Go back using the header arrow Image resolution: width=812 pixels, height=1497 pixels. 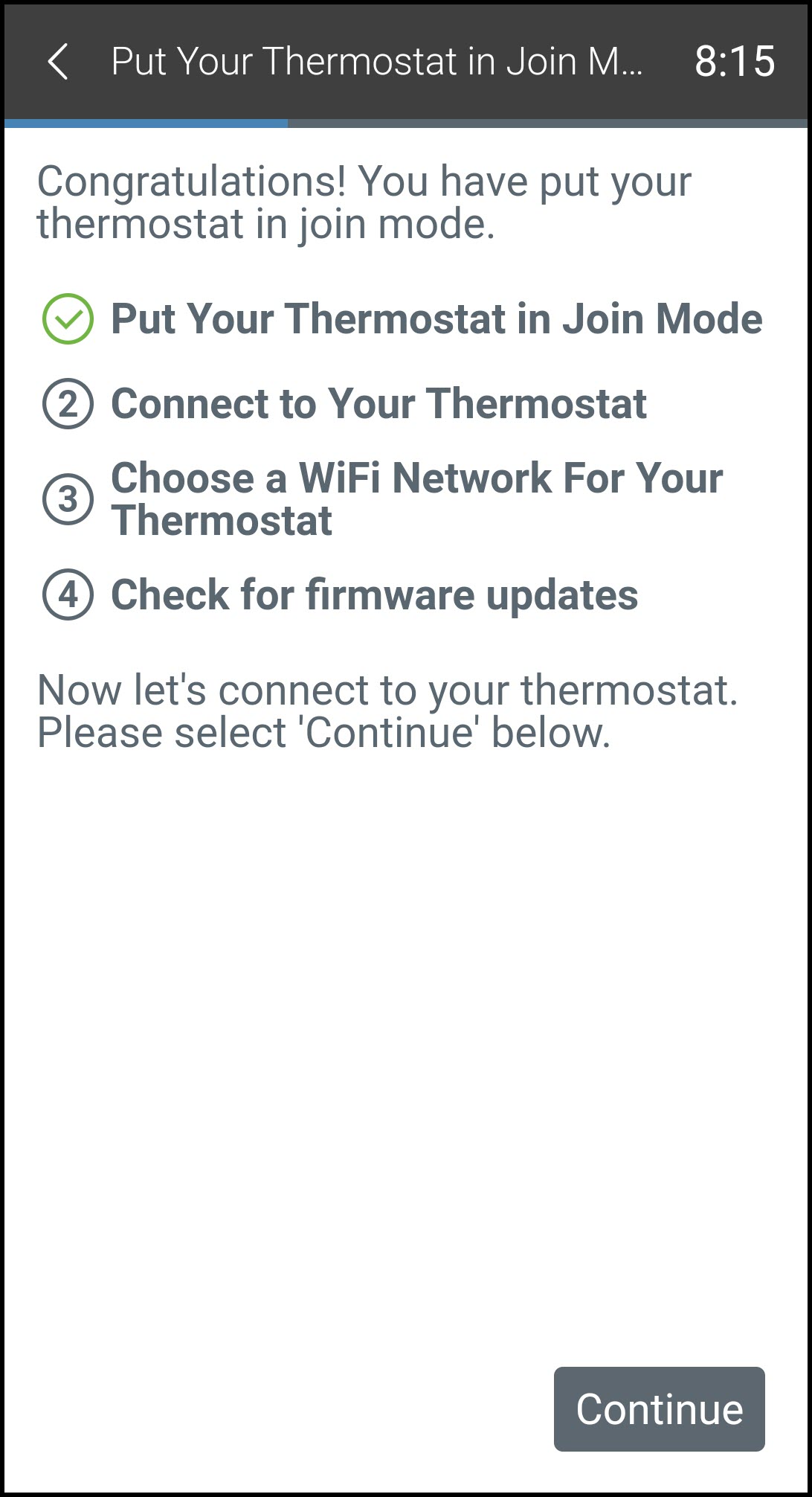pos(58,61)
